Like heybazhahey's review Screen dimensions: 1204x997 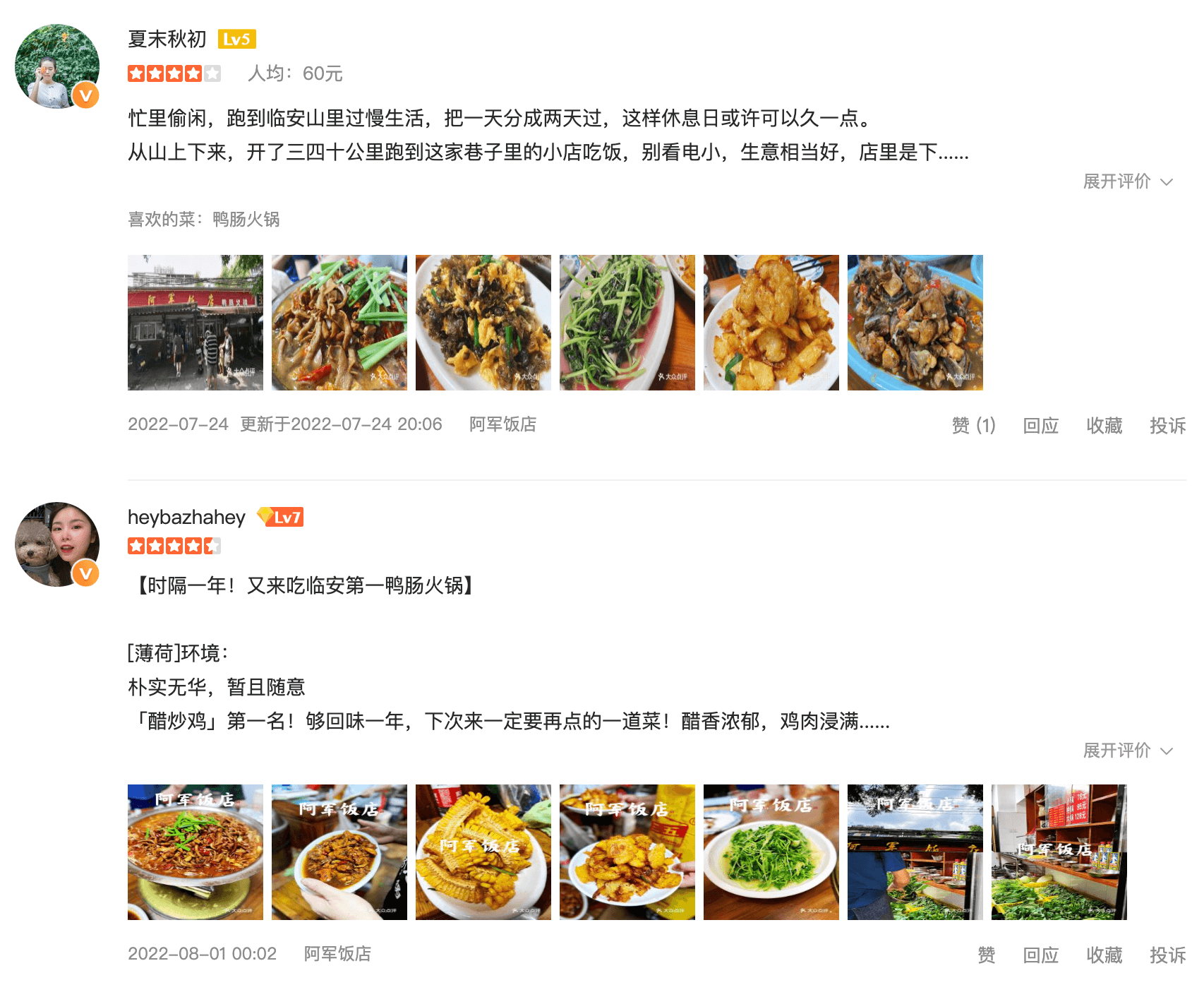pyautogui.click(x=986, y=955)
